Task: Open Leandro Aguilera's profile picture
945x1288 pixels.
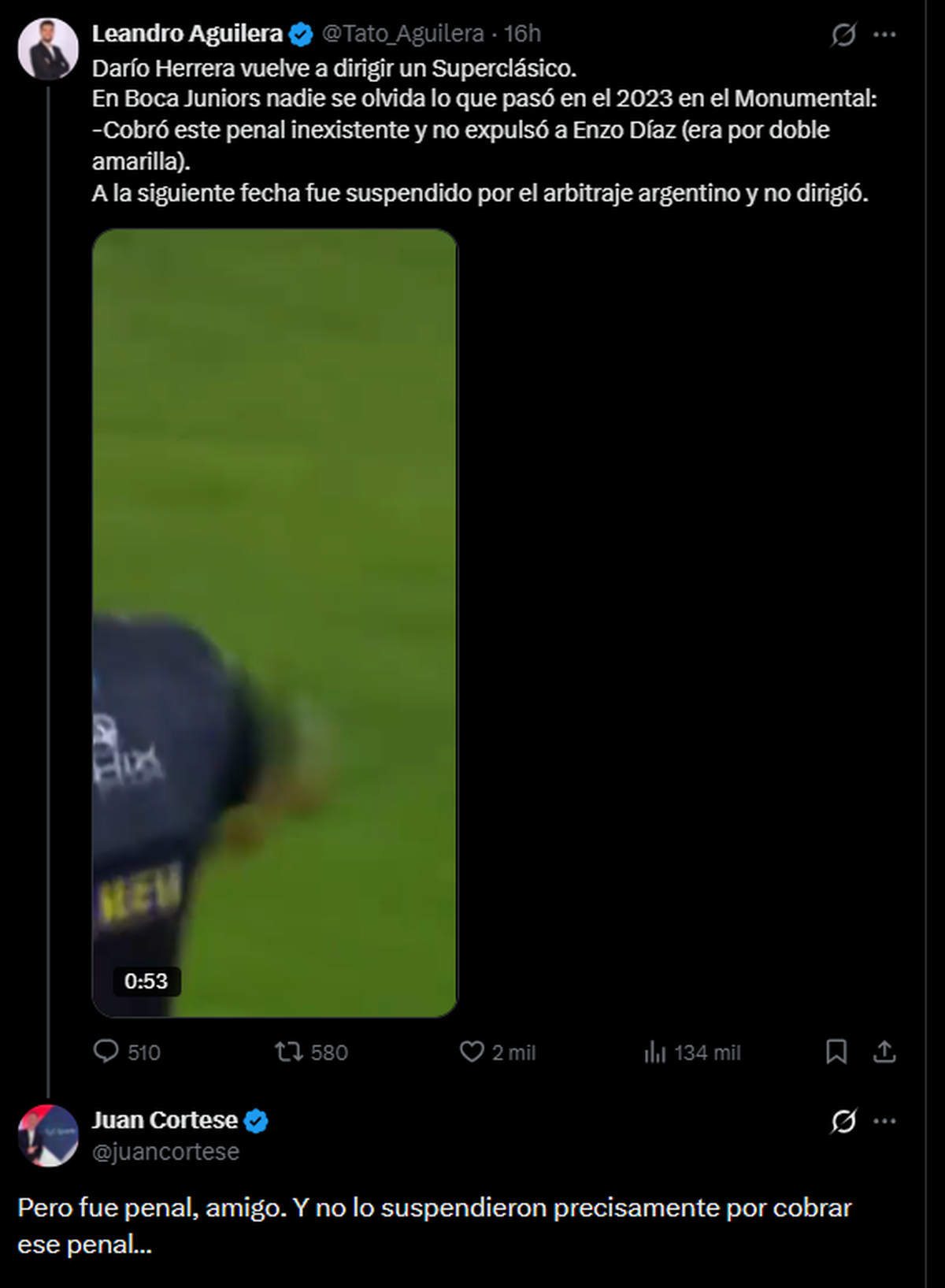Action: click(48, 49)
